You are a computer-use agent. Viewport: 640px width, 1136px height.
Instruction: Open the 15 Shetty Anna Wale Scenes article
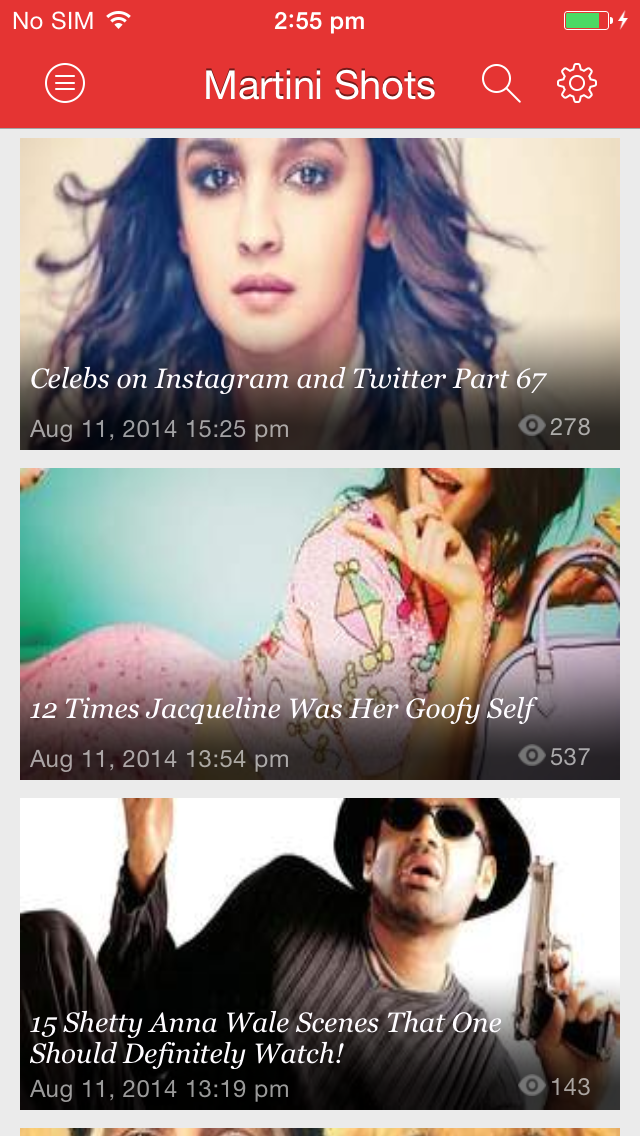[x=320, y=954]
